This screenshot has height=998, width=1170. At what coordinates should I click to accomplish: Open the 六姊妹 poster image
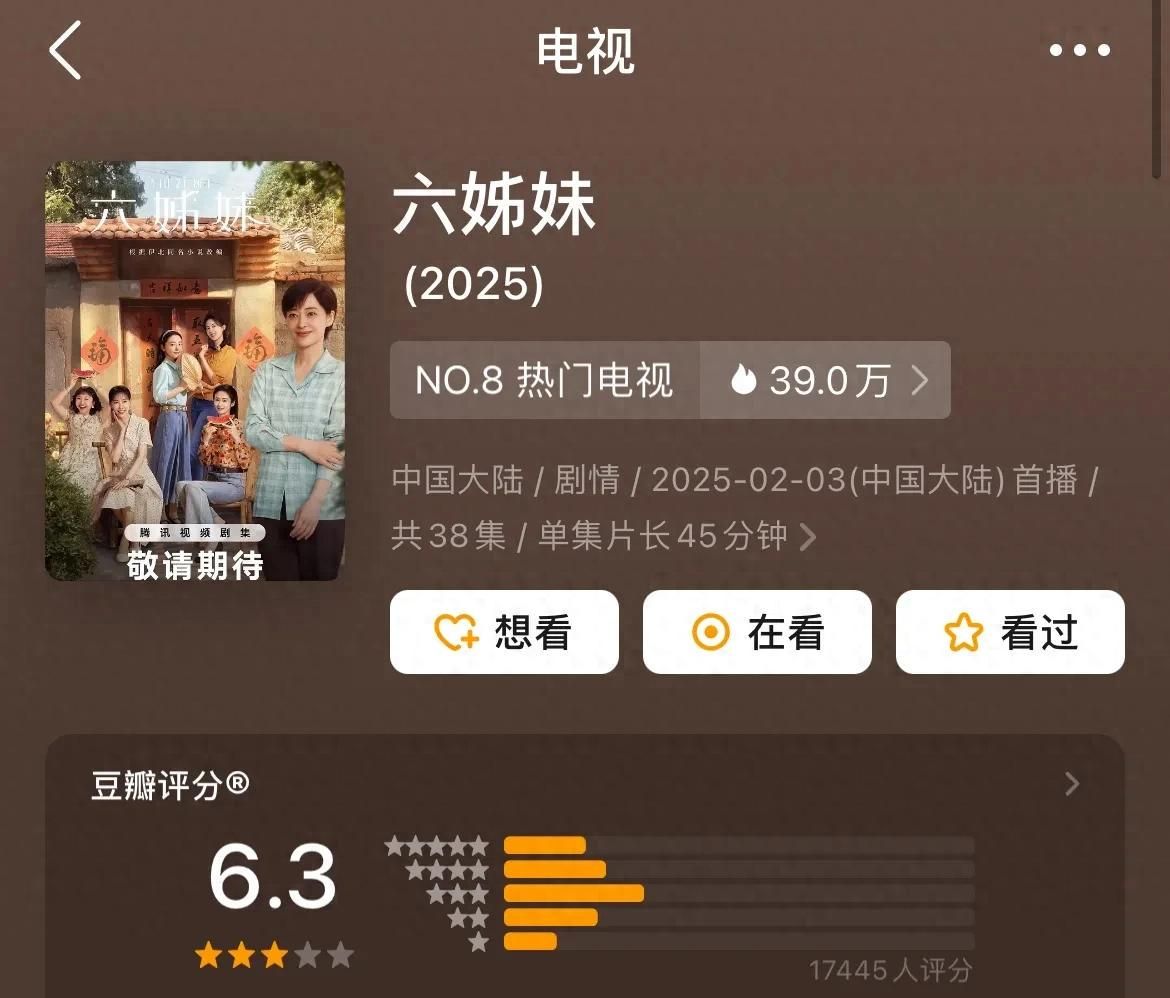click(x=195, y=371)
